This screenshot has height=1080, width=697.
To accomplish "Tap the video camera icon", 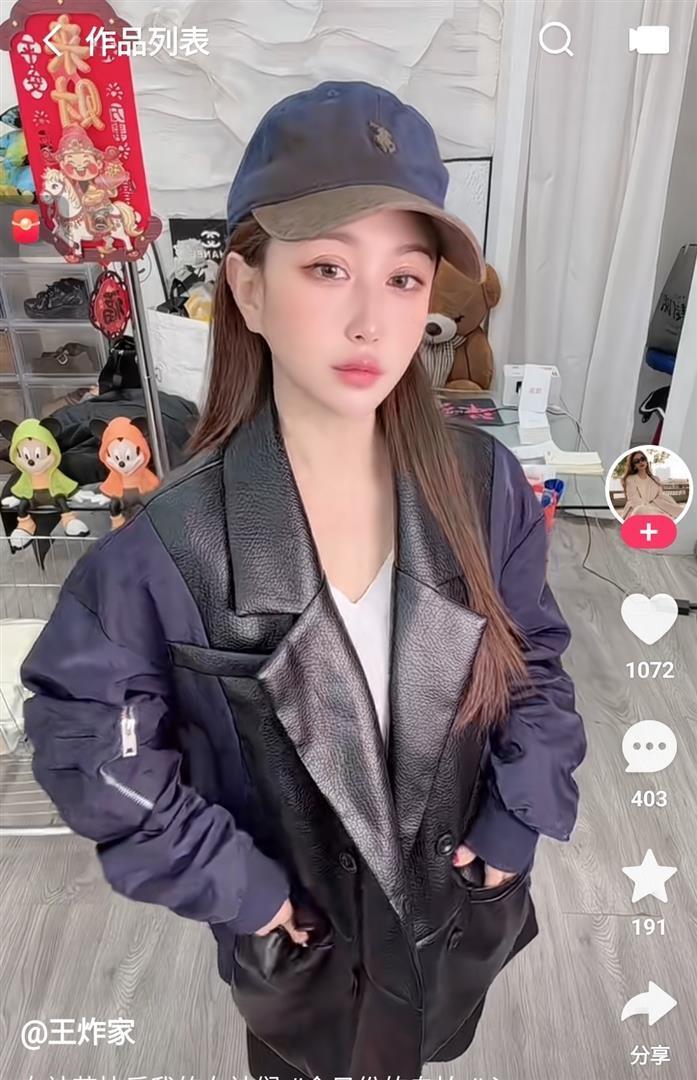I will 648,40.
